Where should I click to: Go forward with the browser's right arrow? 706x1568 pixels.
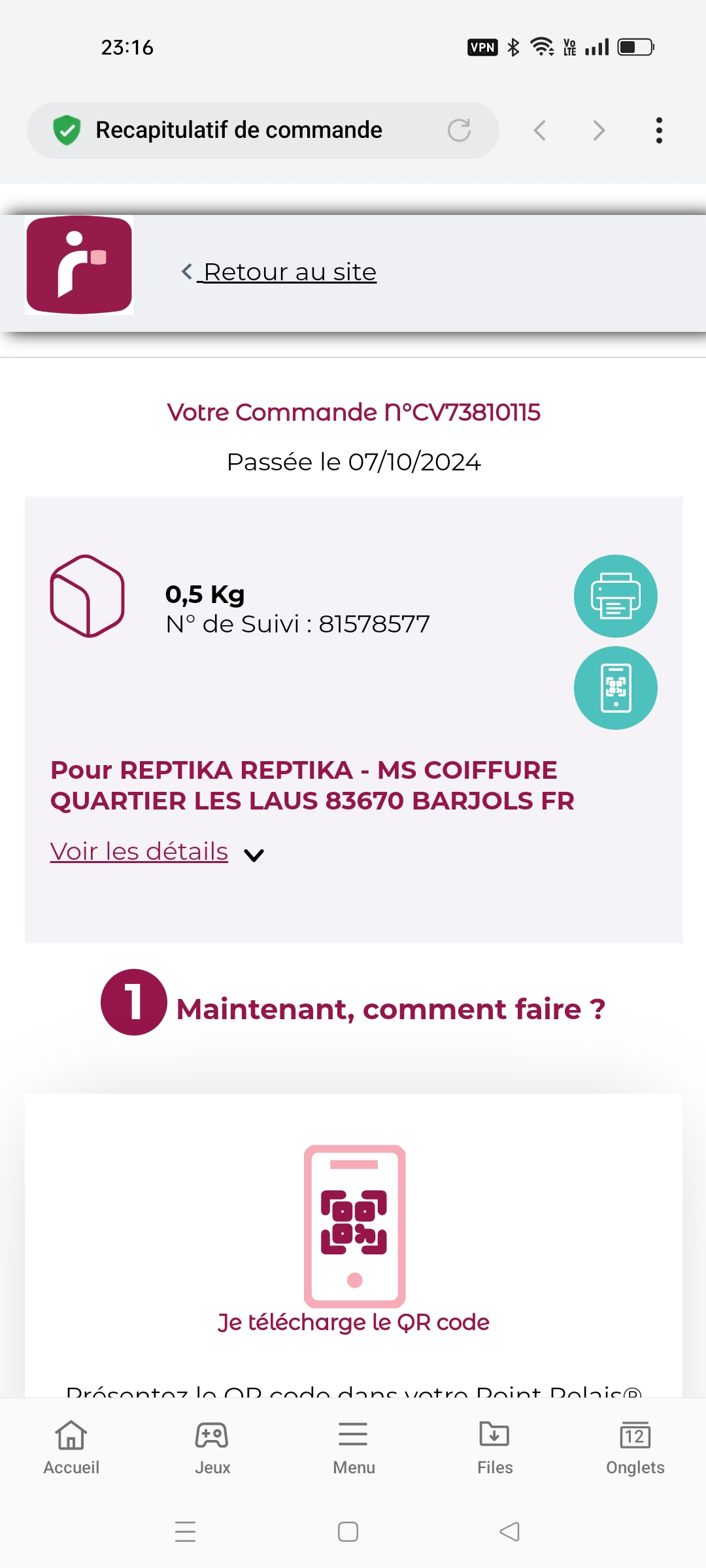(x=599, y=131)
